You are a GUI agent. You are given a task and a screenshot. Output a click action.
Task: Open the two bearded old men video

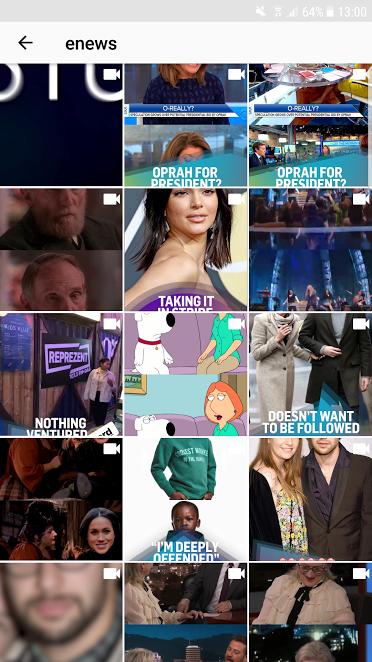point(61,250)
